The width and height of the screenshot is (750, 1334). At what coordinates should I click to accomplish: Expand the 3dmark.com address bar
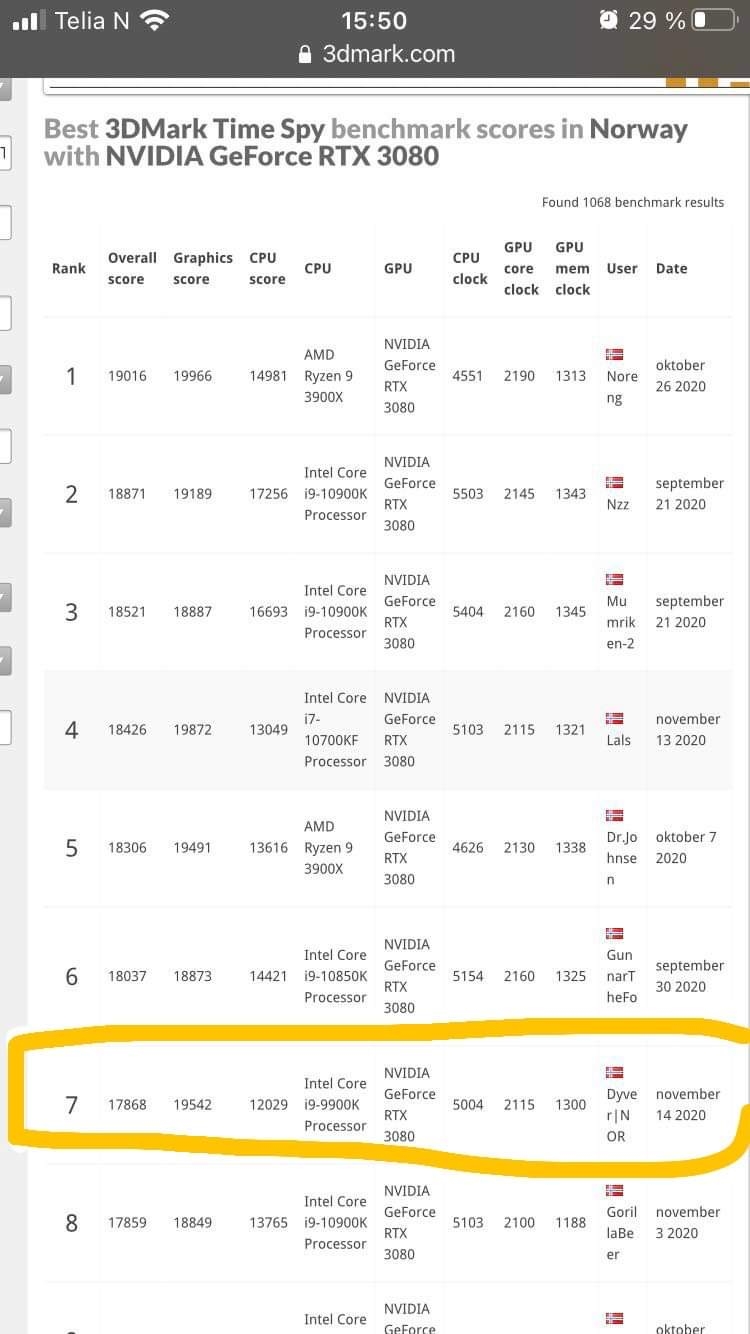(x=376, y=55)
